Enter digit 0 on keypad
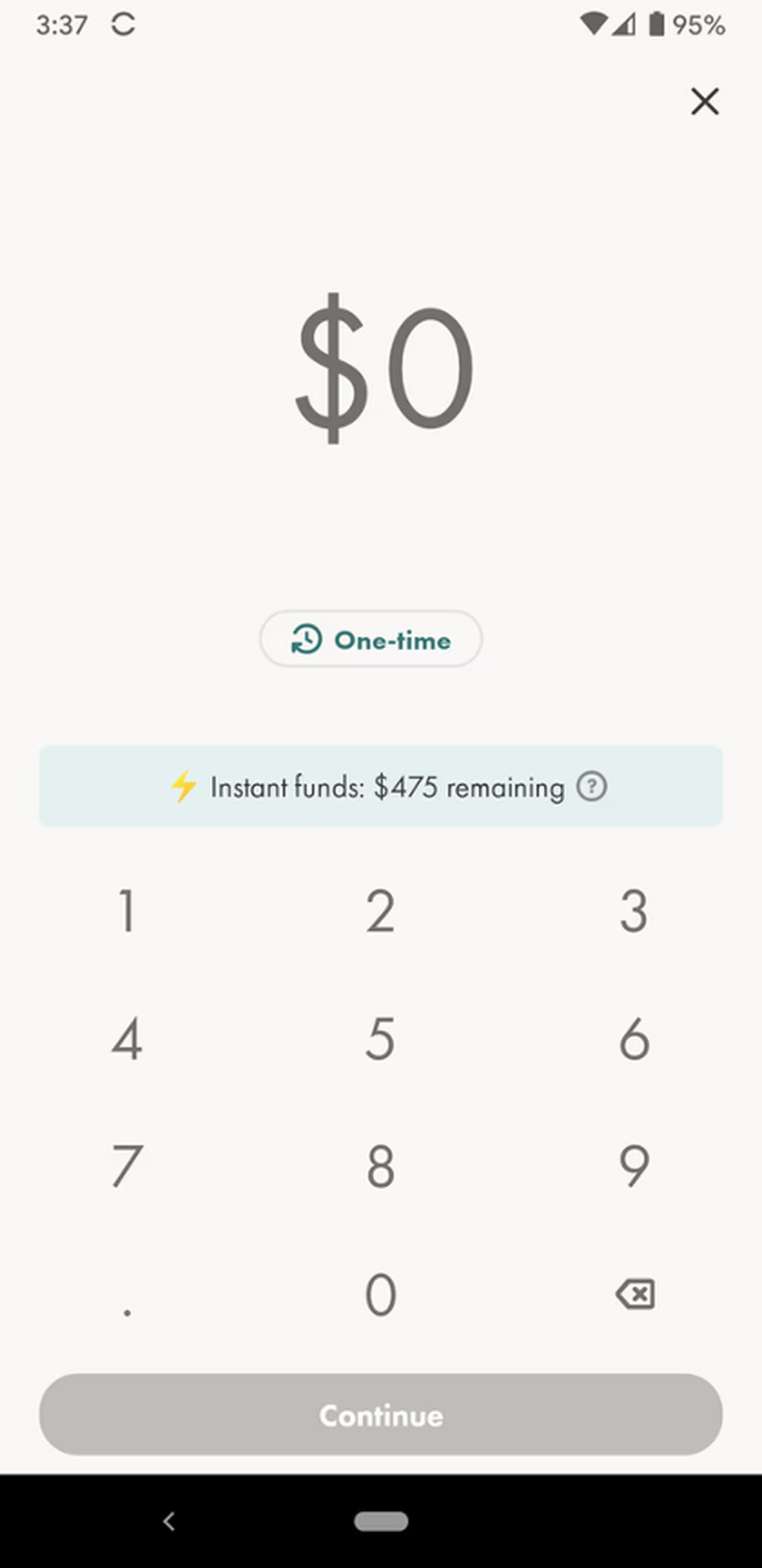Image resolution: width=762 pixels, height=1568 pixels. tap(380, 1294)
